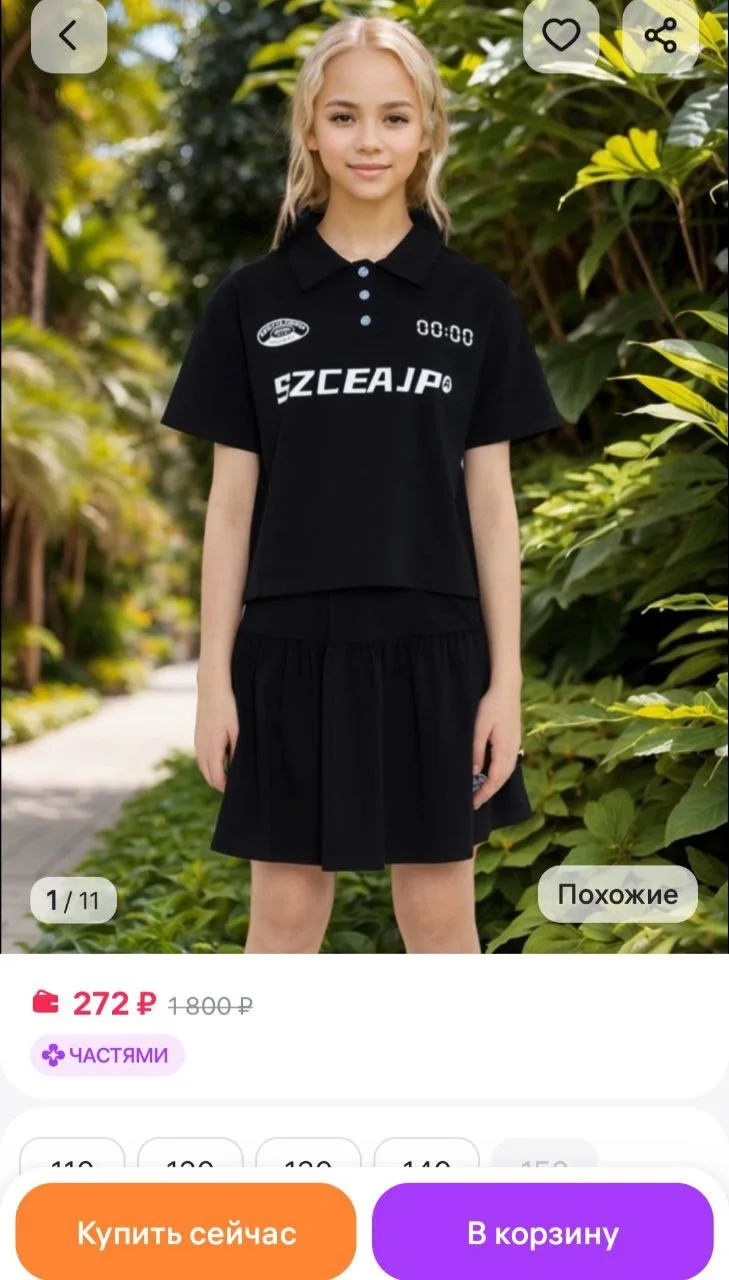Tap Купить сейчас to buy now

186,1232
